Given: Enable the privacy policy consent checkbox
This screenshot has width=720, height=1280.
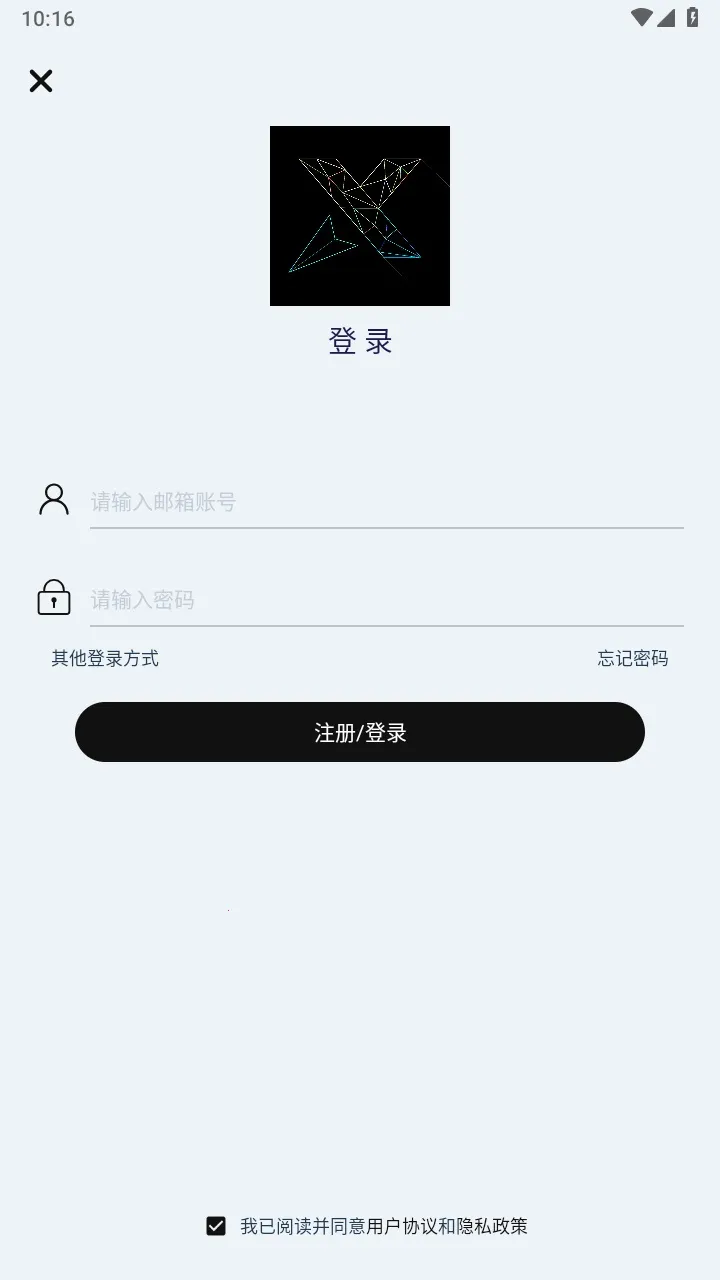Looking at the screenshot, I should (215, 1225).
